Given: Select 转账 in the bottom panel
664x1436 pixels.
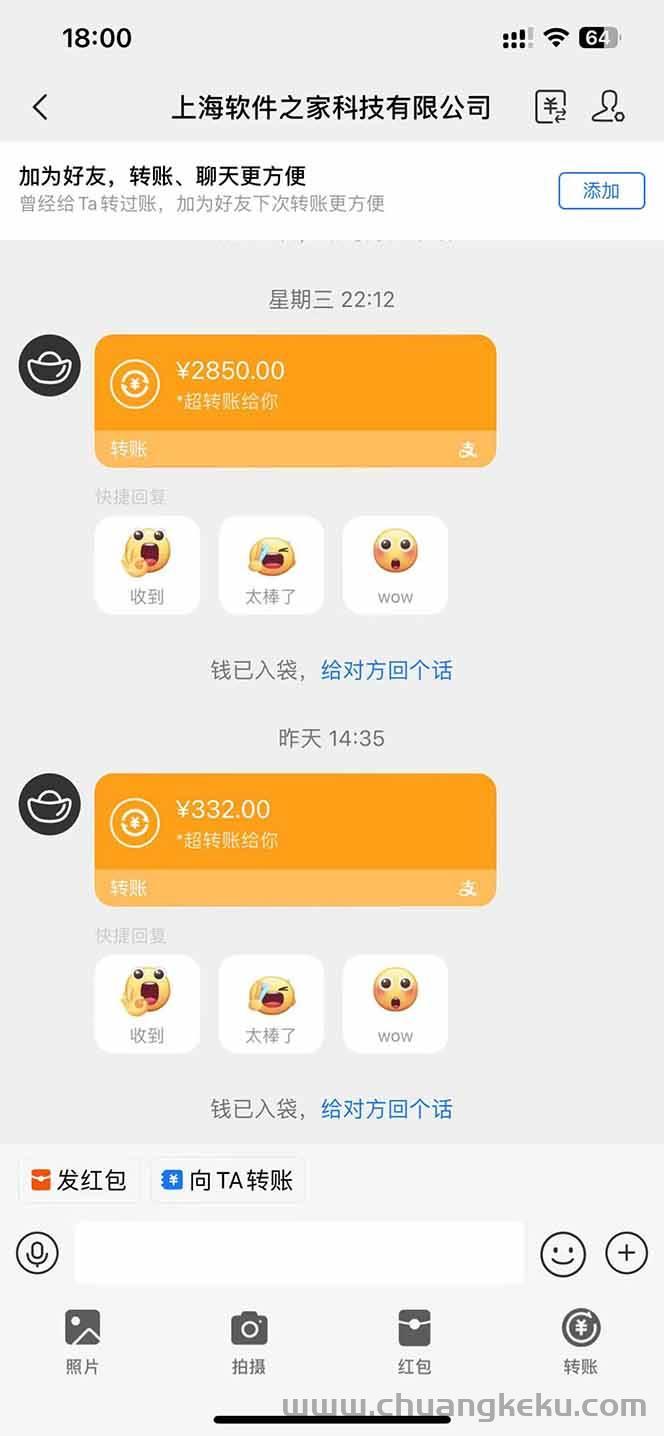Looking at the screenshot, I should 581,1342.
